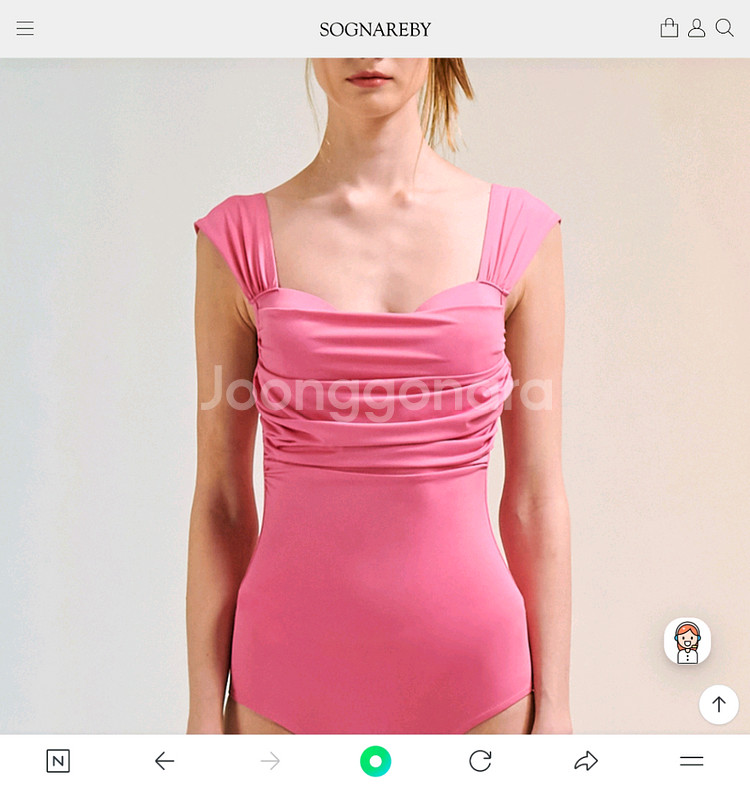Tap the Naver N icon in bottom toolbar
Image resolution: width=750 pixels, height=788 pixels.
tap(58, 761)
